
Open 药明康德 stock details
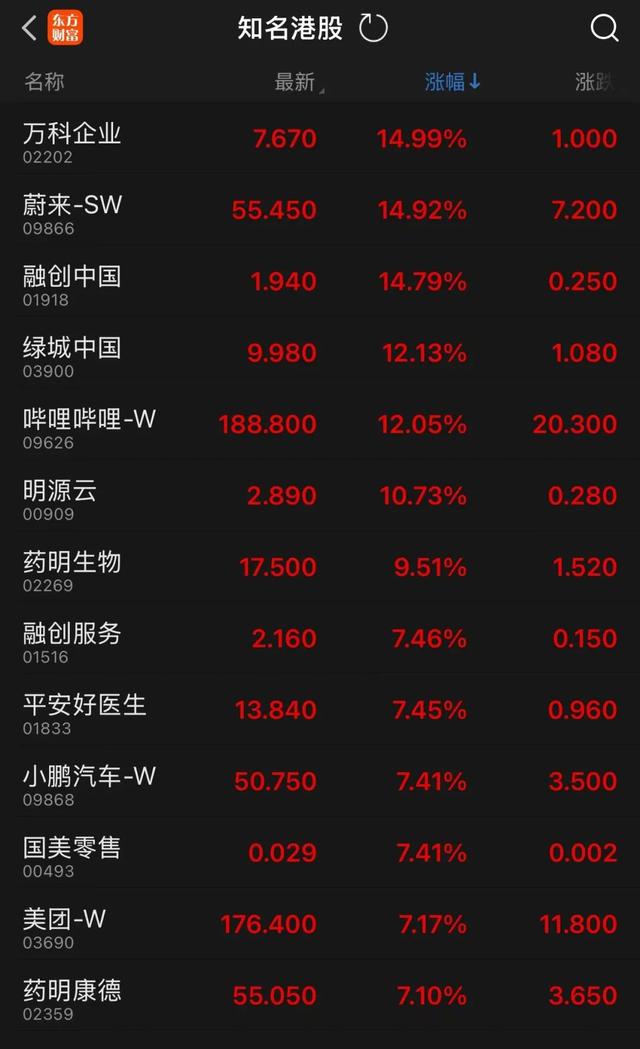(x=320, y=999)
